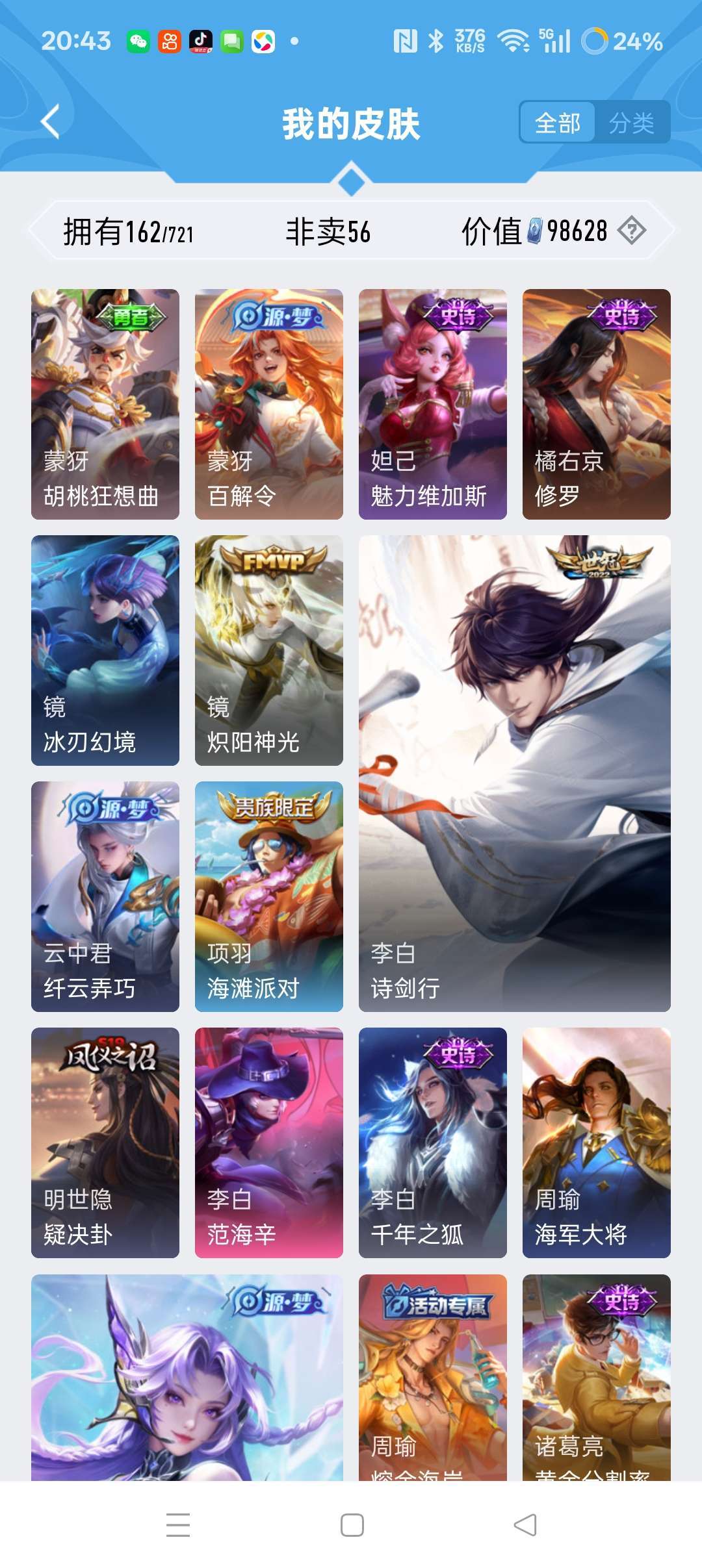This screenshot has width=702, height=1568.
Task: Open 李白 千年之狐 skin
Action: 433,1143
